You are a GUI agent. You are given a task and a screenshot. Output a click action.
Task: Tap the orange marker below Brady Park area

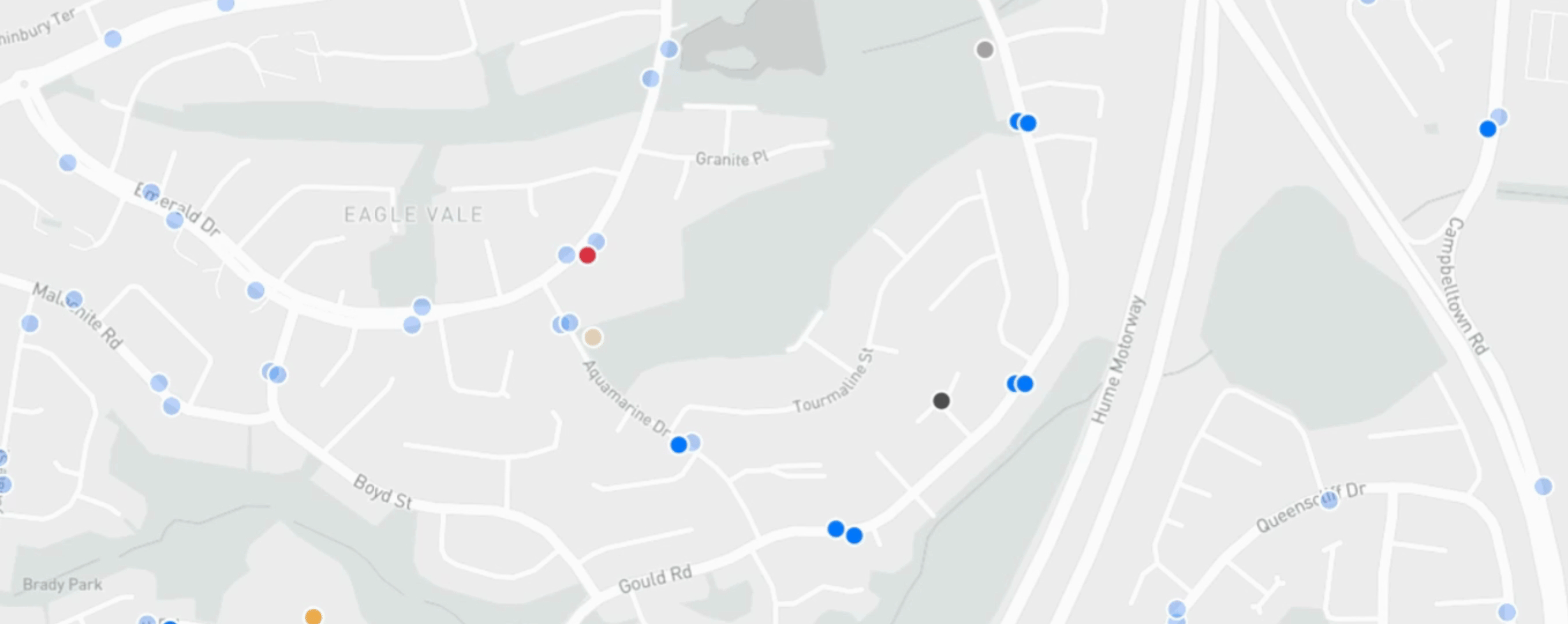313,616
